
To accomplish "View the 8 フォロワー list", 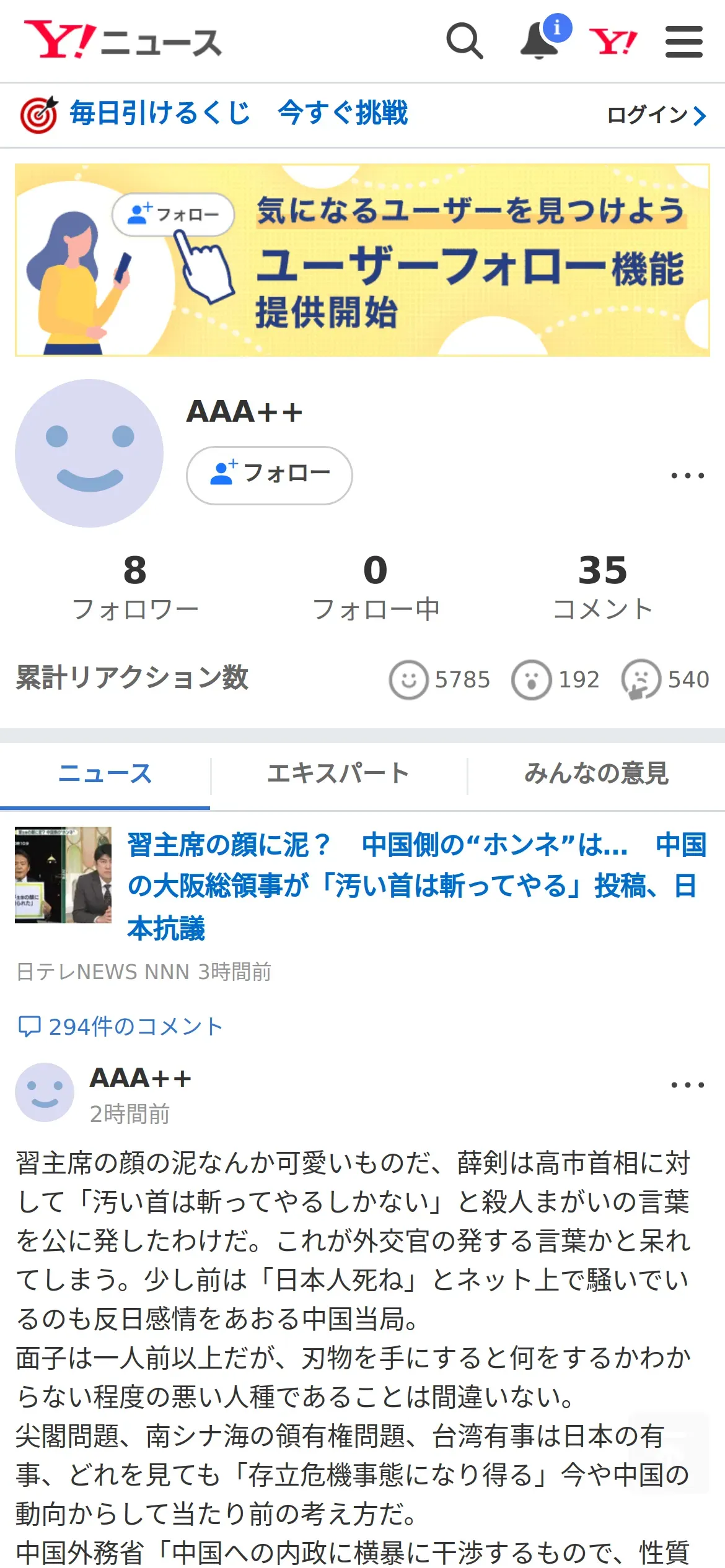I will point(135,586).
